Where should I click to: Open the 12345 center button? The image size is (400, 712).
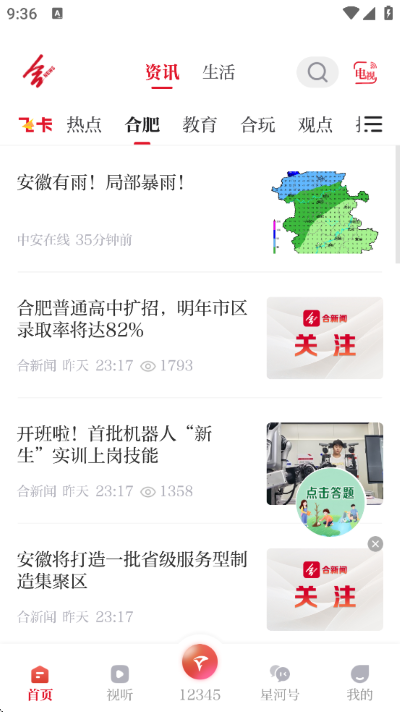pos(200,673)
